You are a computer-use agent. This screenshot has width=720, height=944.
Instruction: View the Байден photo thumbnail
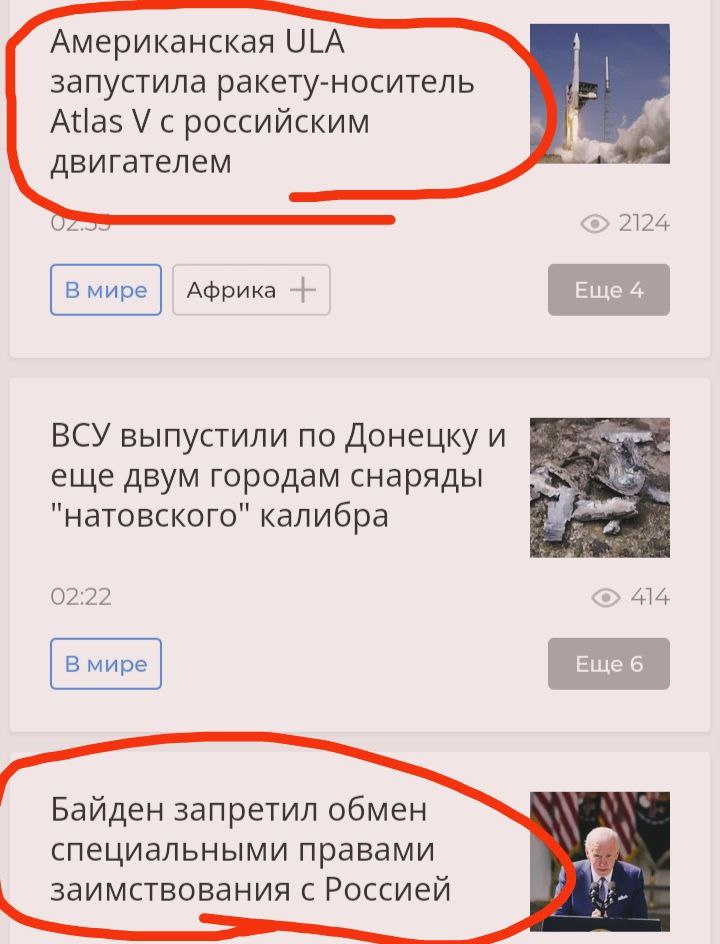(x=599, y=862)
